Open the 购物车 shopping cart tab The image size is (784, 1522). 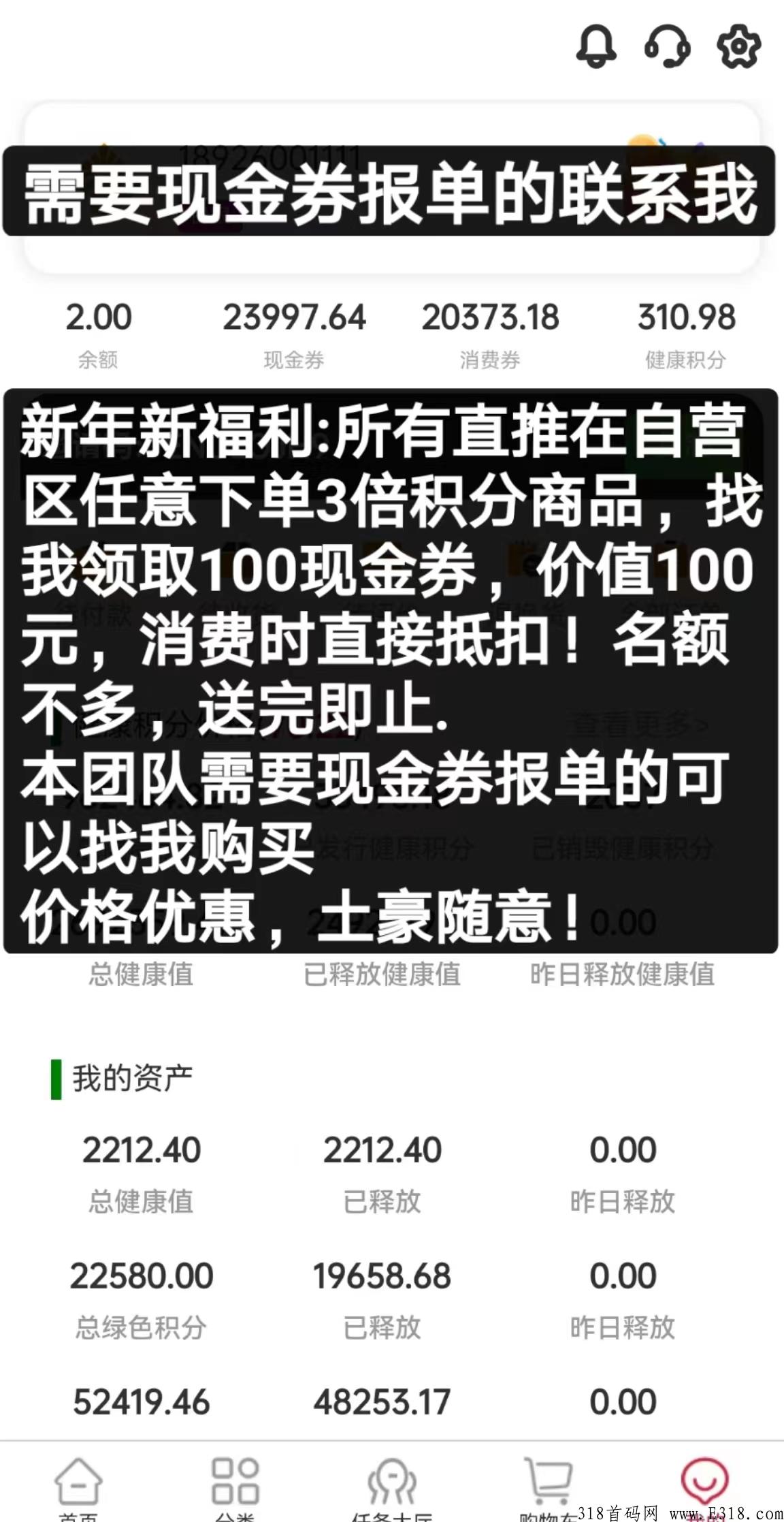pyautogui.click(x=548, y=1485)
